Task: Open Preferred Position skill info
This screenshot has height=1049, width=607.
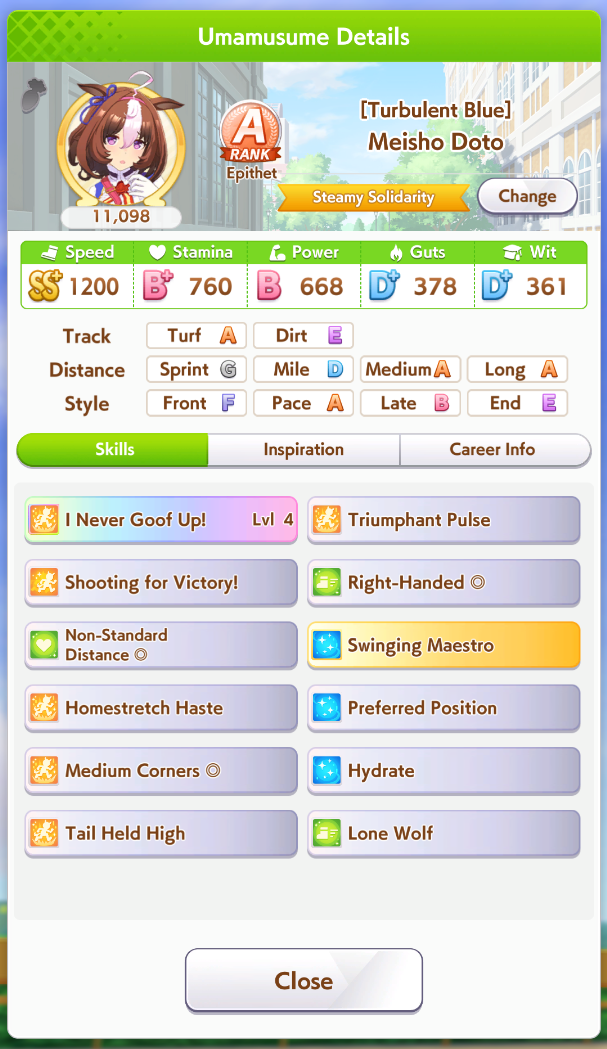Action: 443,708
